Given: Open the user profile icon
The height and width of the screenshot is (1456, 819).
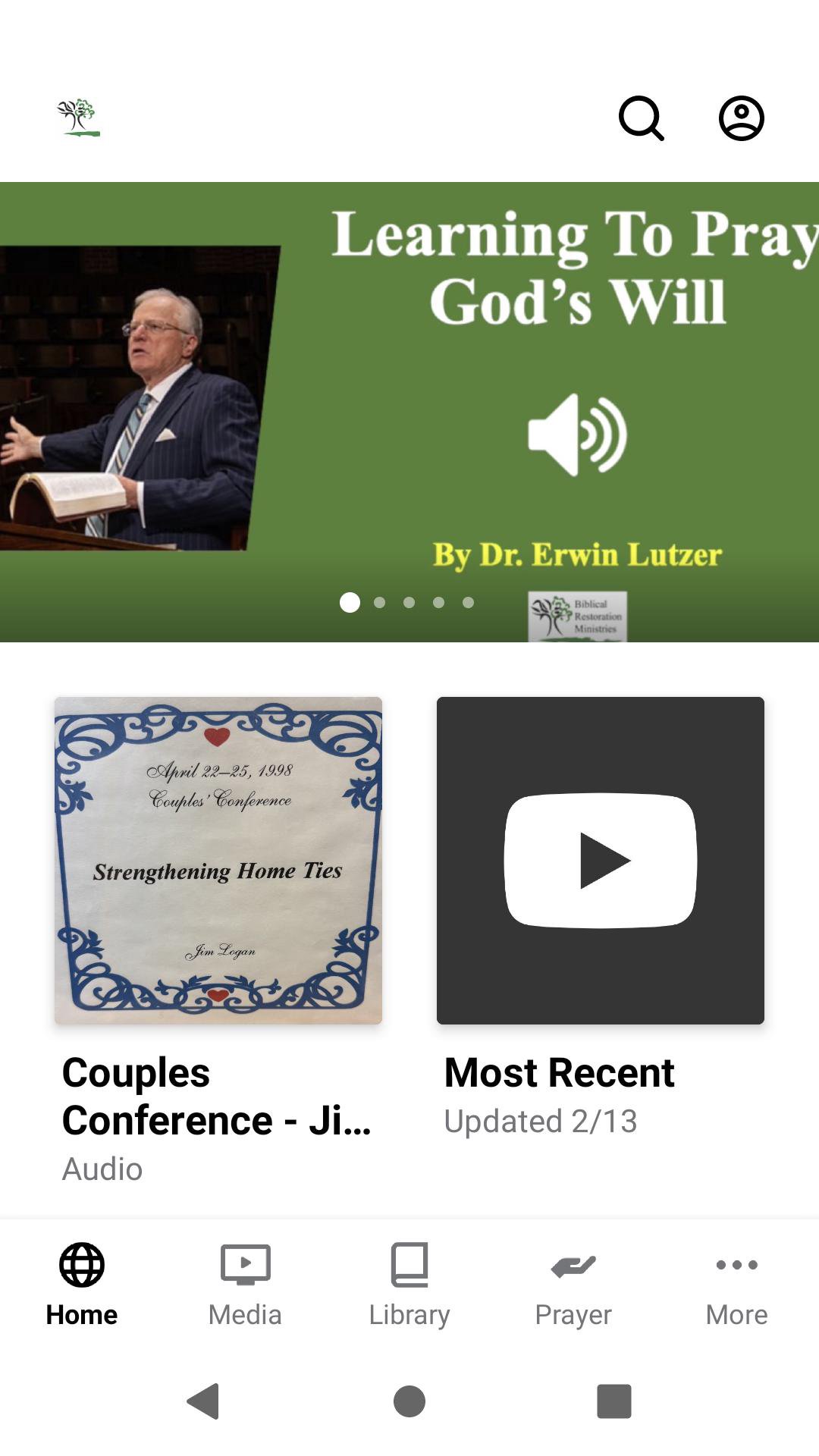Looking at the screenshot, I should pos(741,118).
